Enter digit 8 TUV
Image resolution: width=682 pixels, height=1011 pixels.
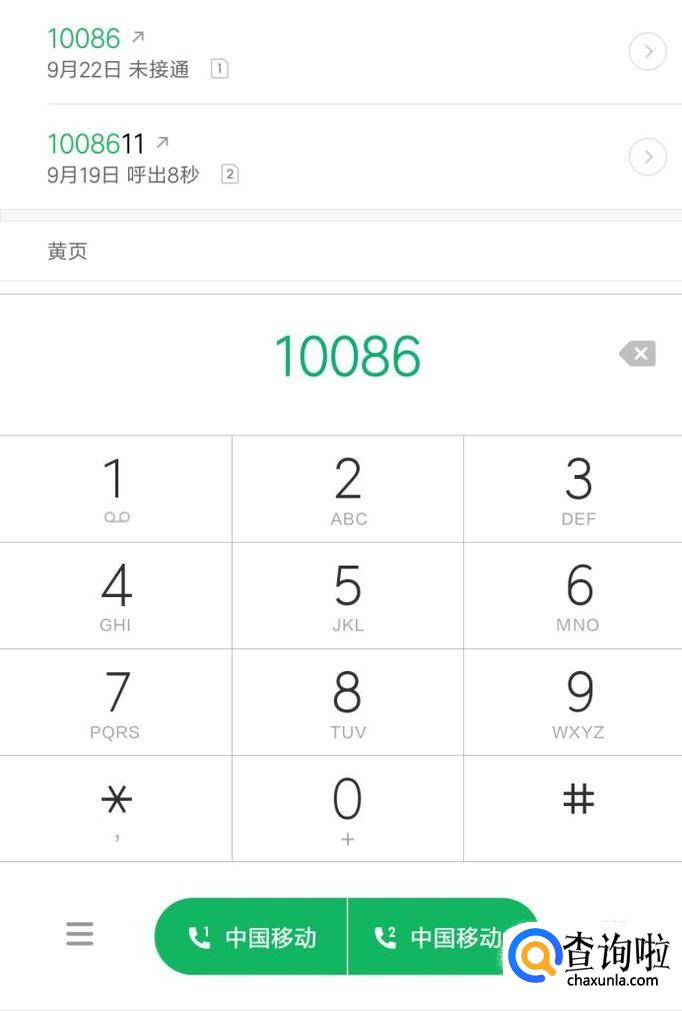point(347,702)
